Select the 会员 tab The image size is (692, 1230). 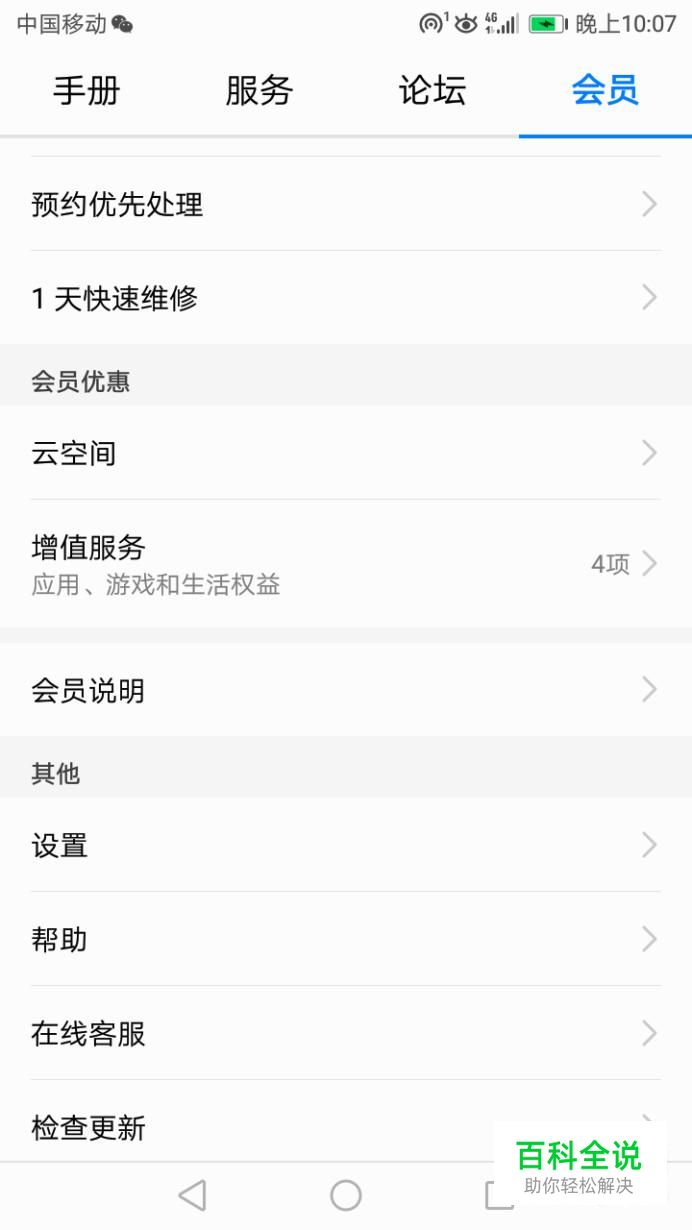[605, 91]
